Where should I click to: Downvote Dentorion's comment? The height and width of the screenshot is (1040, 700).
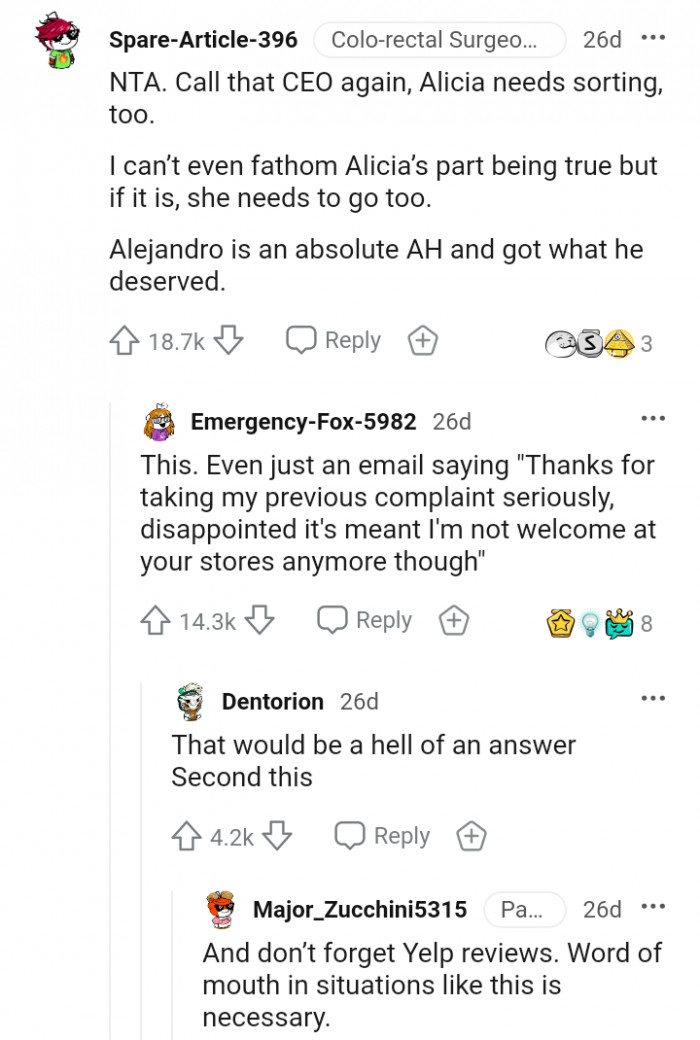pos(277,836)
